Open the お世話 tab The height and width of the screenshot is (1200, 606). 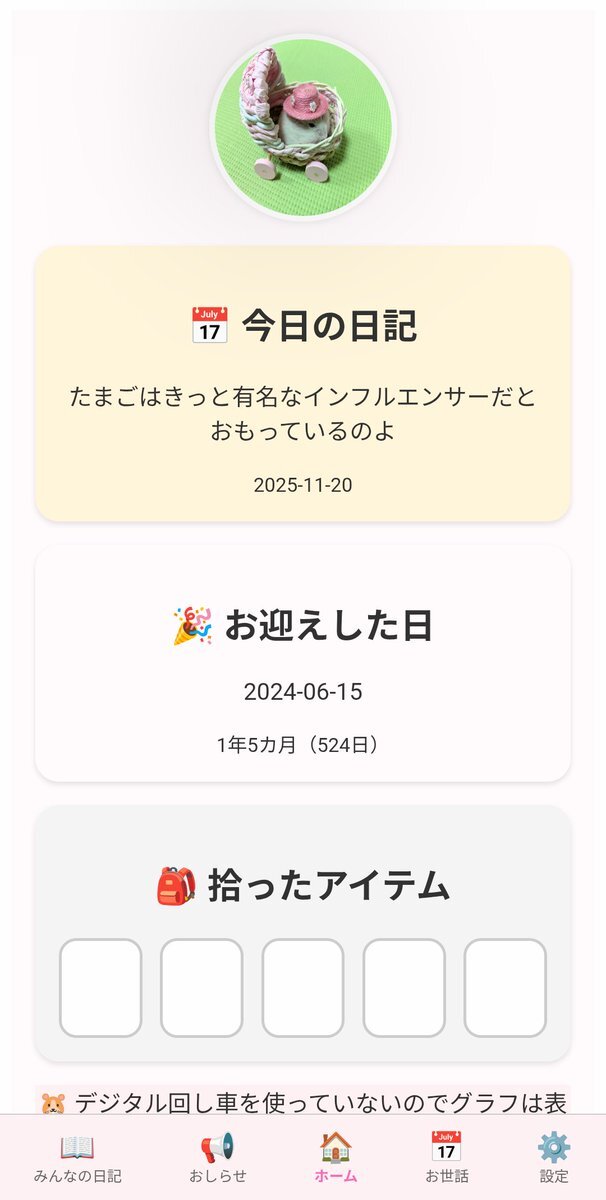[x=446, y=1158]
